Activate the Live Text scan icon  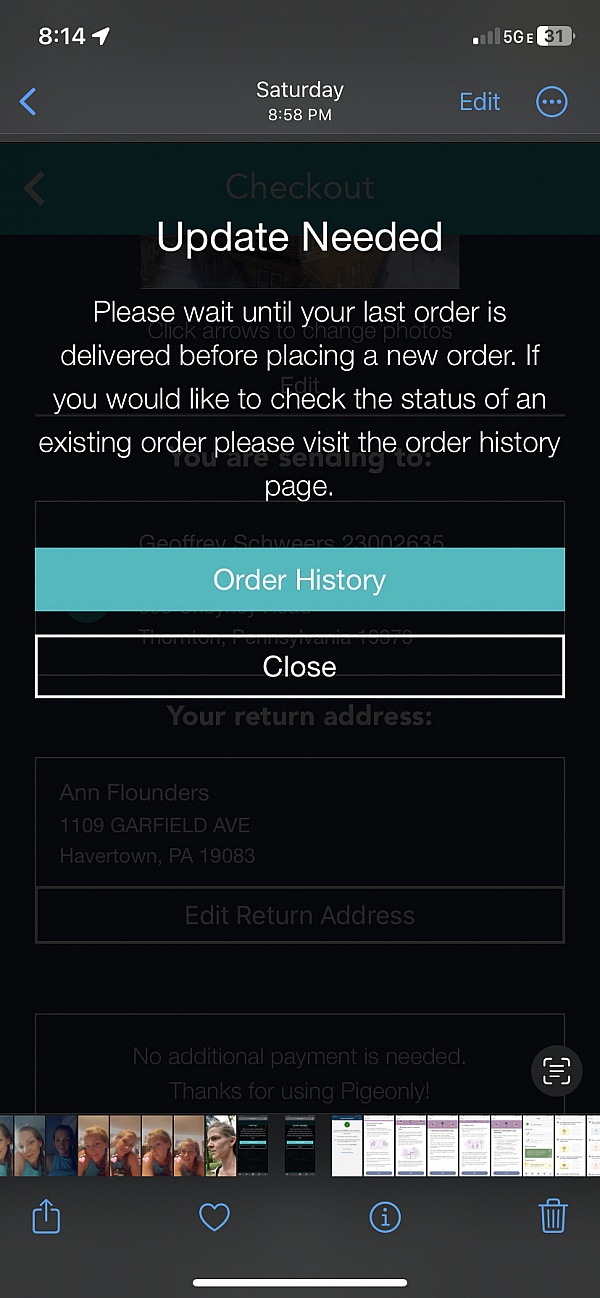pos(556,1071)
